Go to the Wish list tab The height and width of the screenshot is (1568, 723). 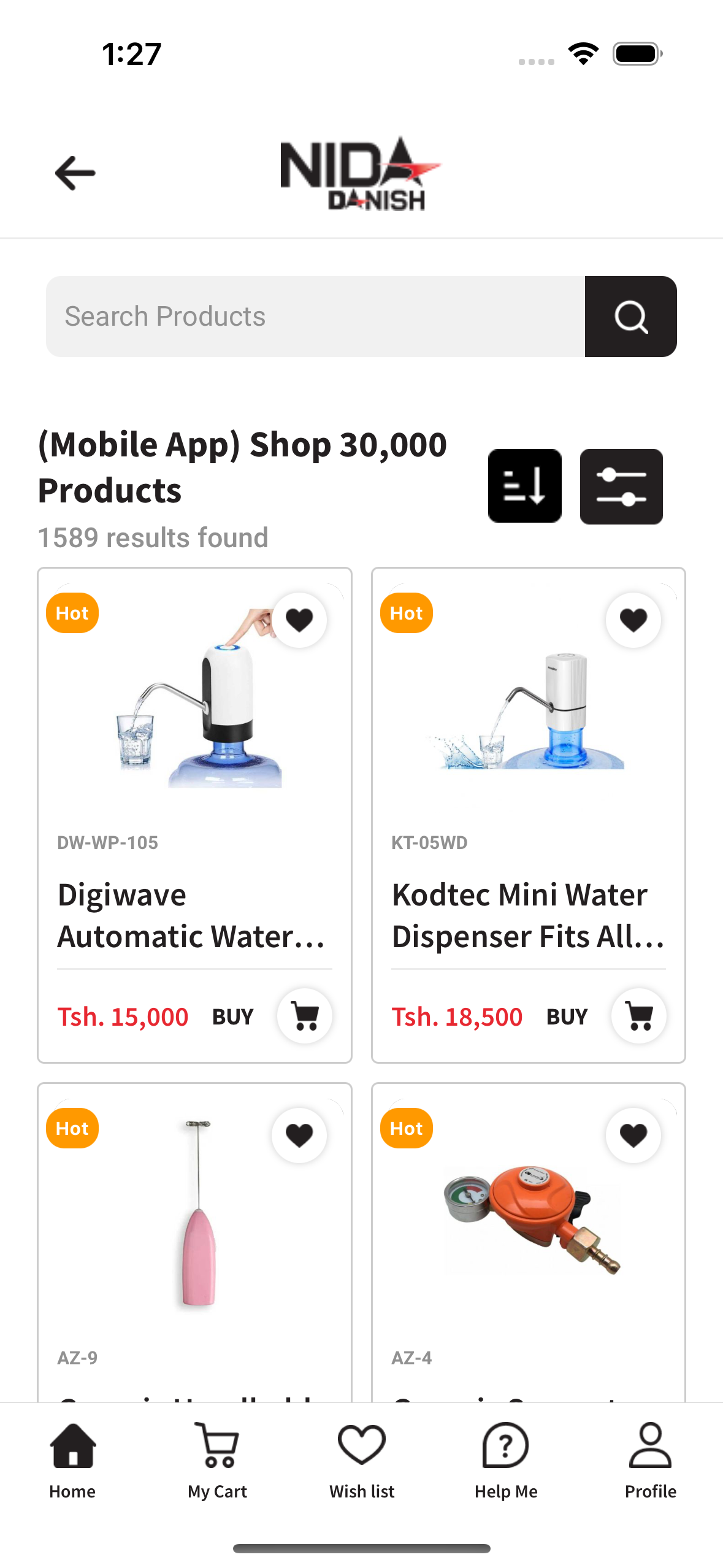tap(362, 1461)
